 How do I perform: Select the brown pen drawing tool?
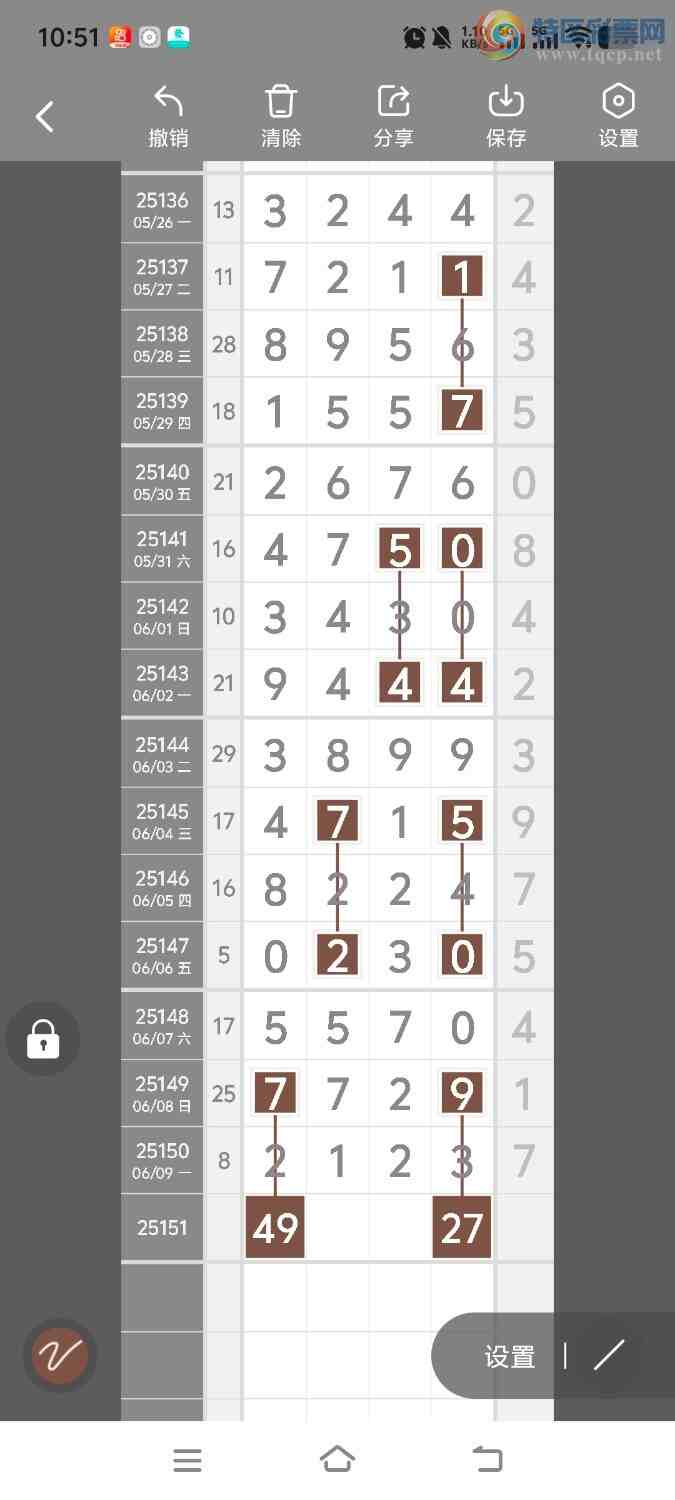tap(60, 1356)
